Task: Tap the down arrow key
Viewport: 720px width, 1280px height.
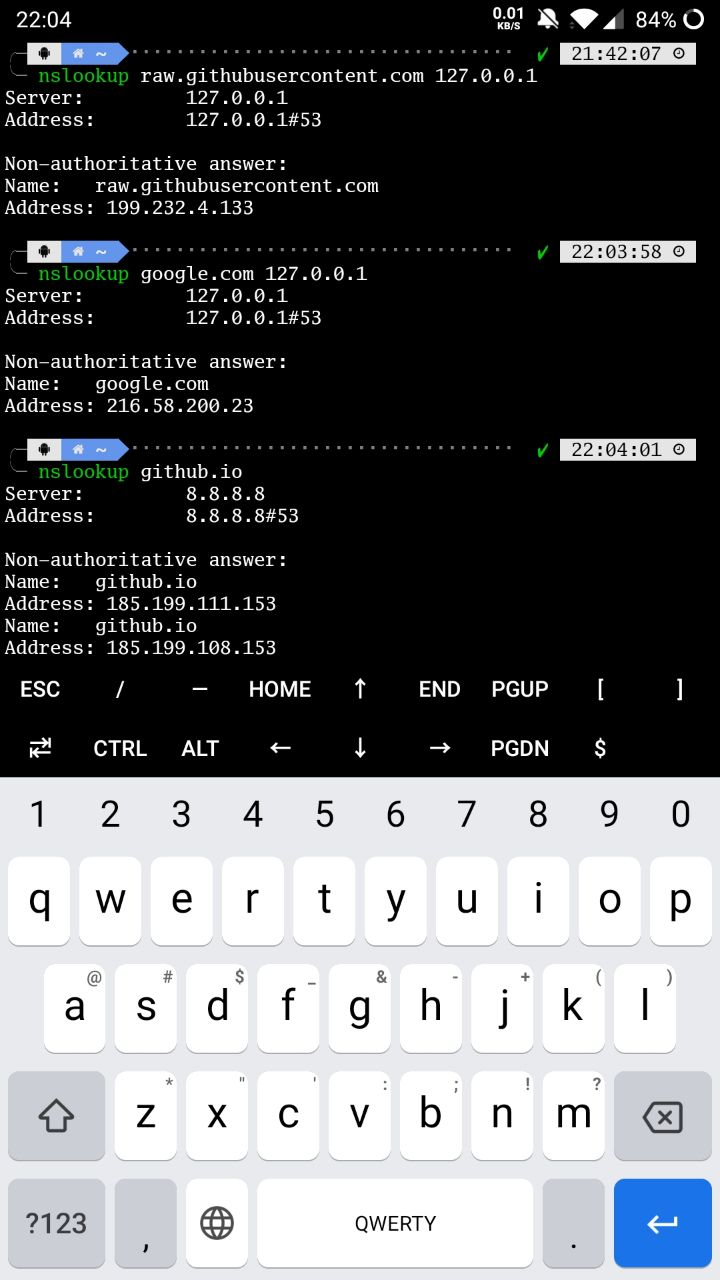Action: (x=360, y=748)
